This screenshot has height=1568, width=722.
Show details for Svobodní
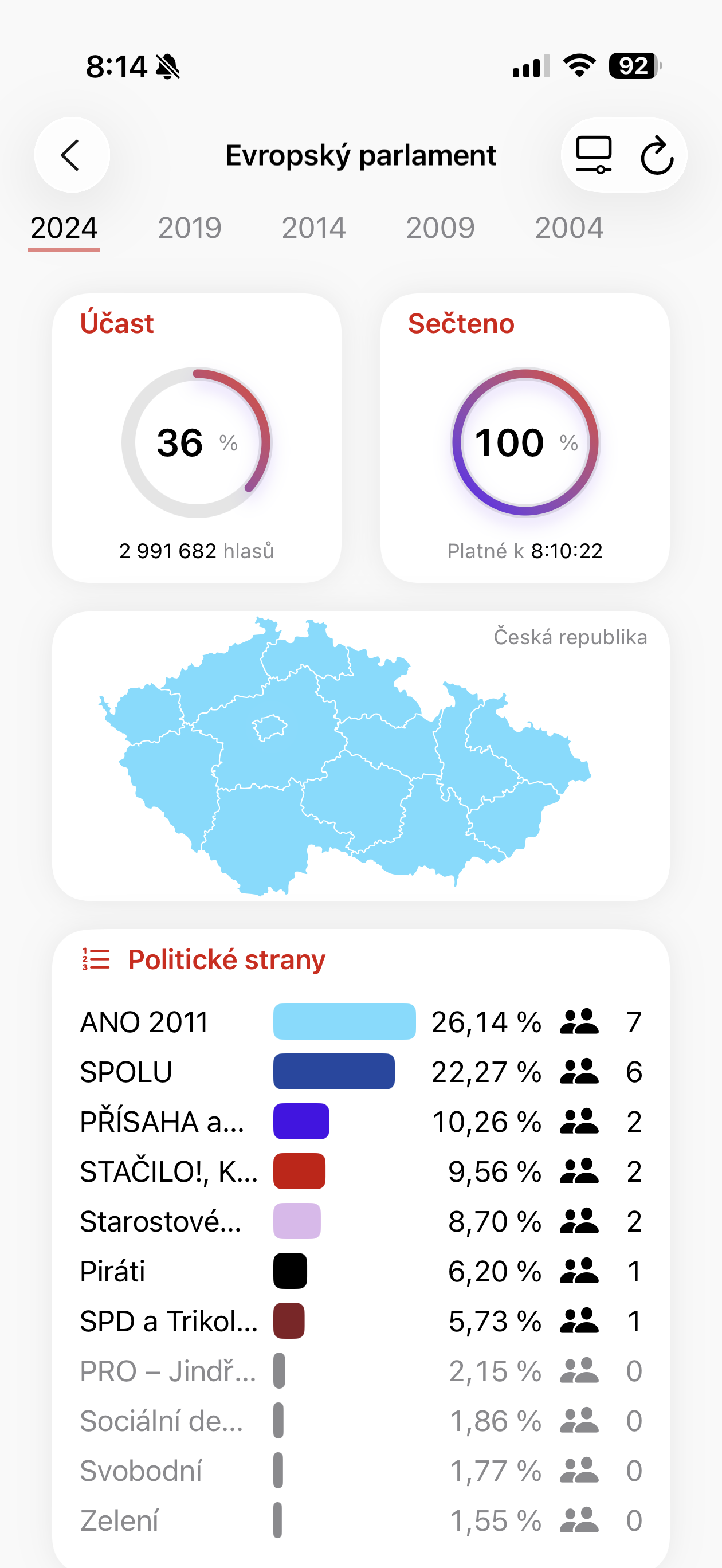tap(360, 1471)
